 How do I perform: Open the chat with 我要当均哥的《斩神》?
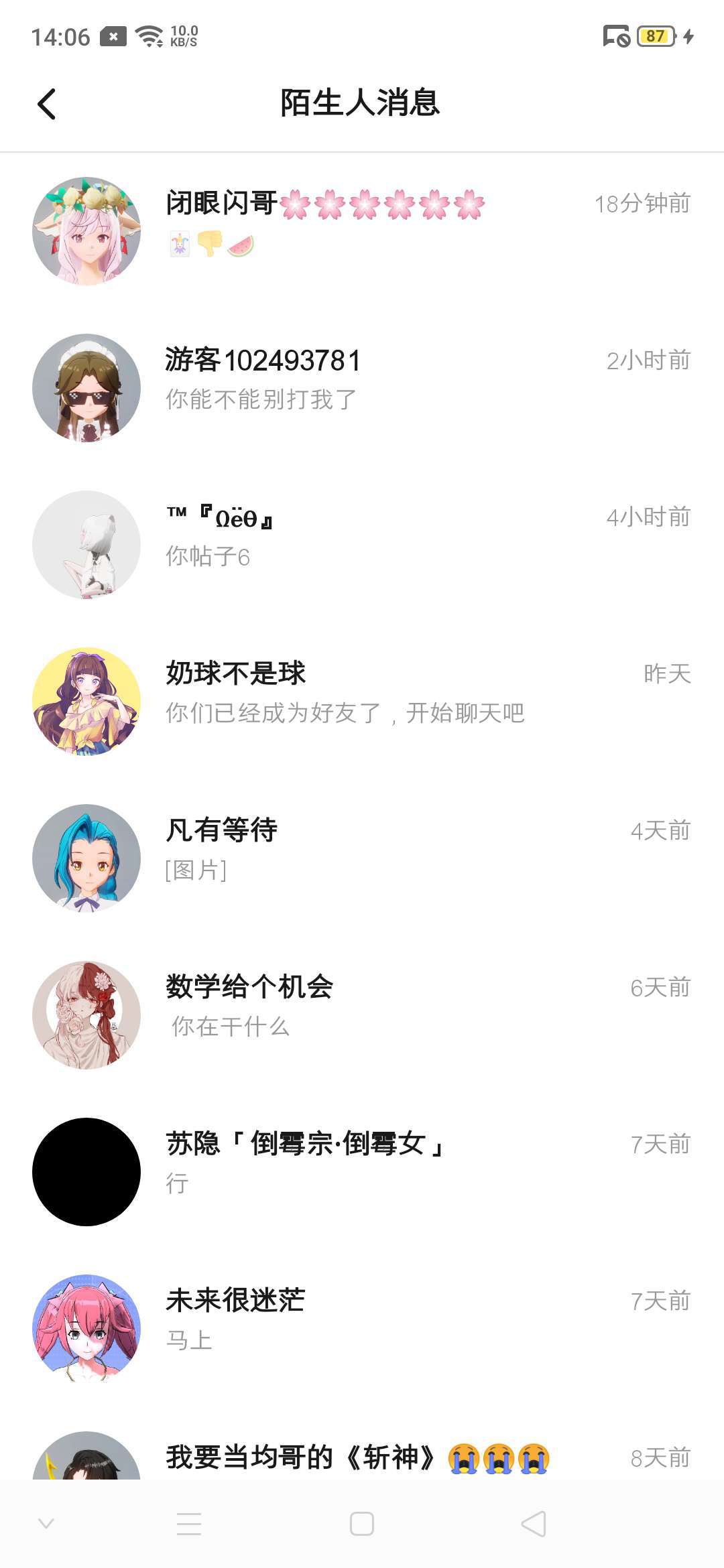click(x=362, y=1457)
